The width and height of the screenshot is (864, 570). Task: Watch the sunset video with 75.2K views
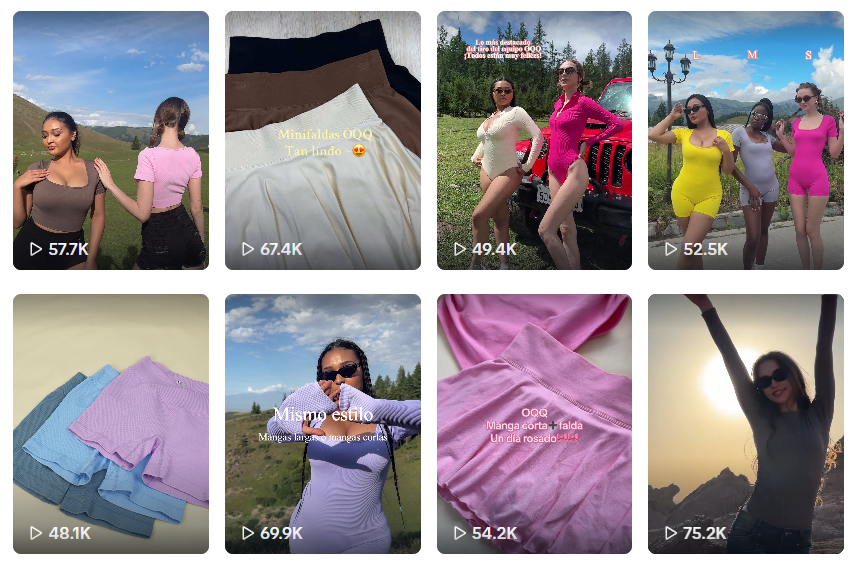click(x=745, y=423)
